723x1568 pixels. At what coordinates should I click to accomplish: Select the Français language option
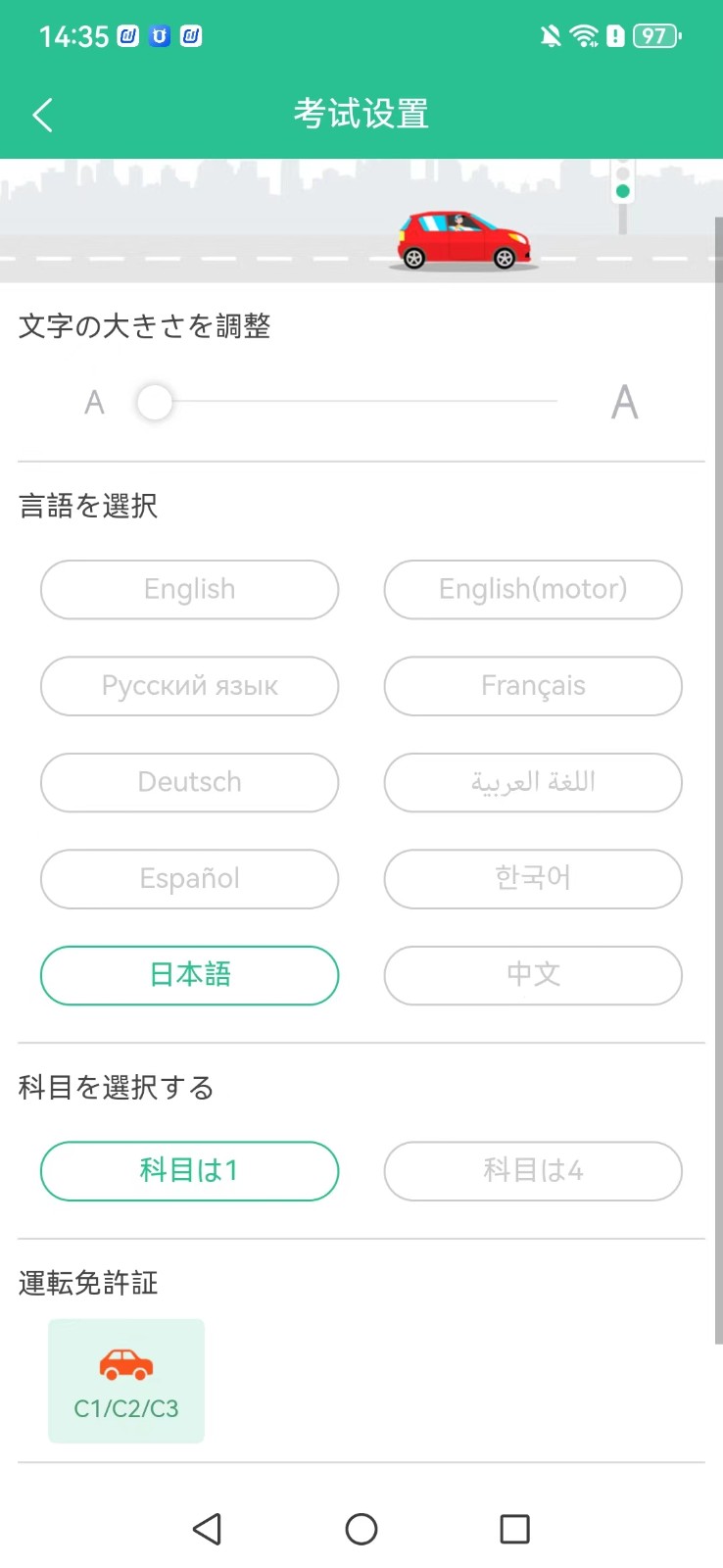coord(532,686)
